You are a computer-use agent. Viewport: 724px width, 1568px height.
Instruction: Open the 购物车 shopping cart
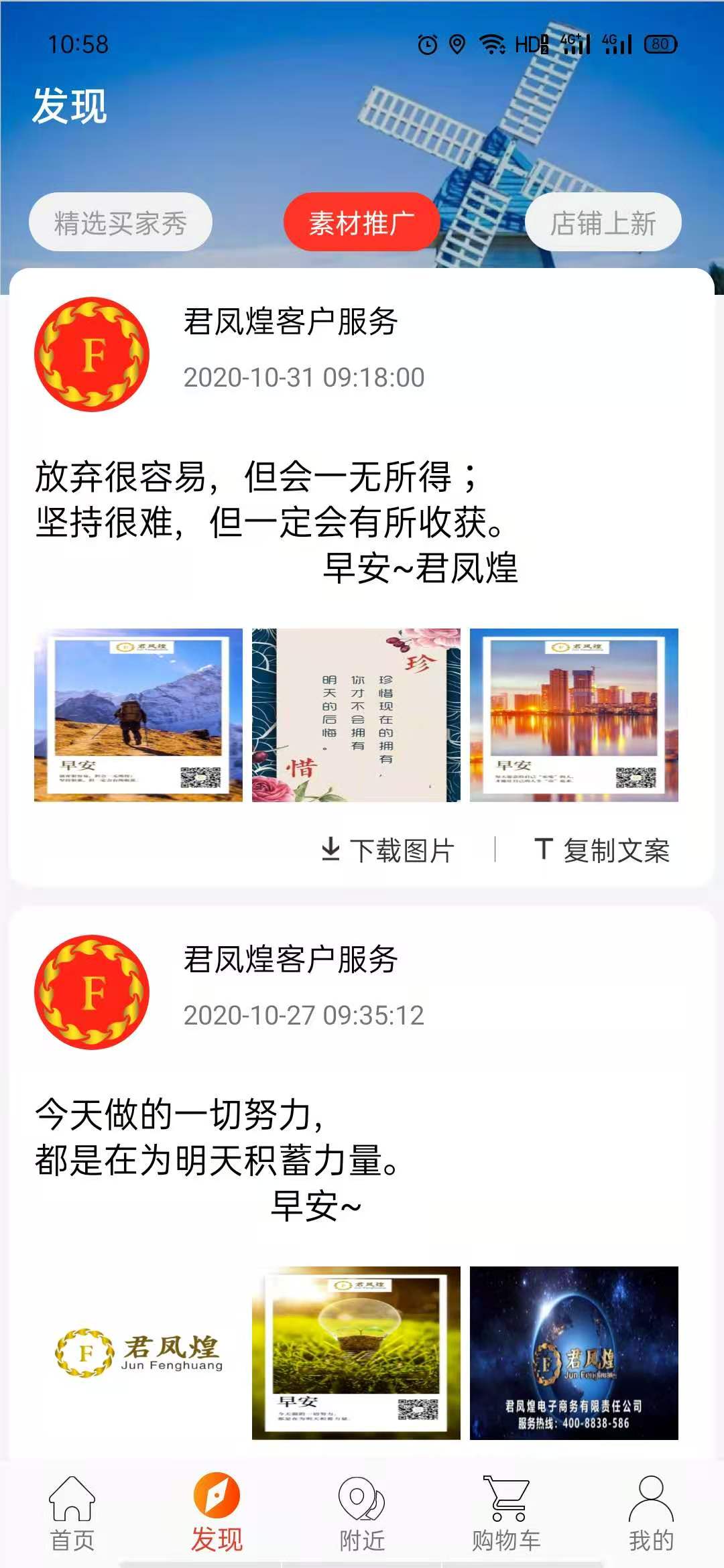click(x=506, y=1514)
